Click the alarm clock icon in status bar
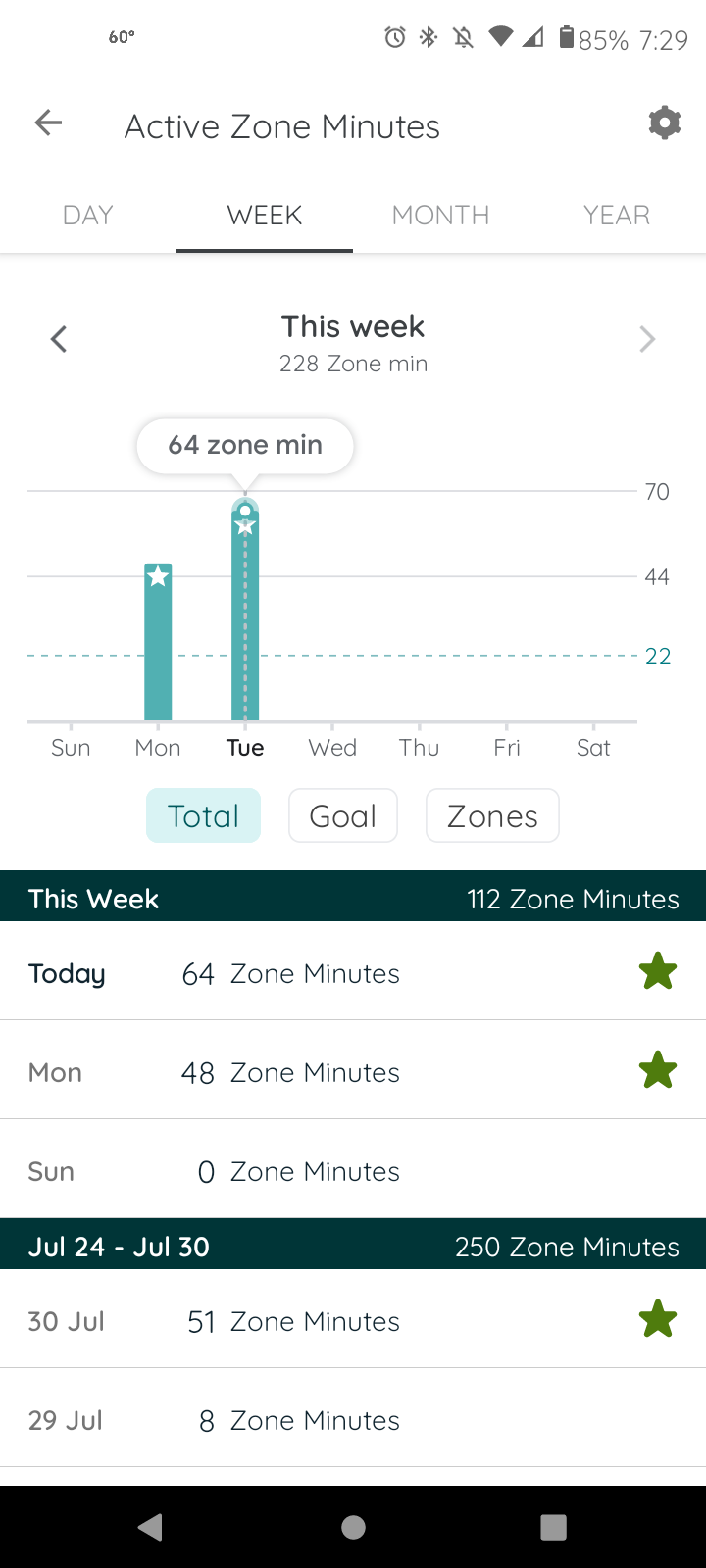The image size is (706, 1568). (394, 37)
